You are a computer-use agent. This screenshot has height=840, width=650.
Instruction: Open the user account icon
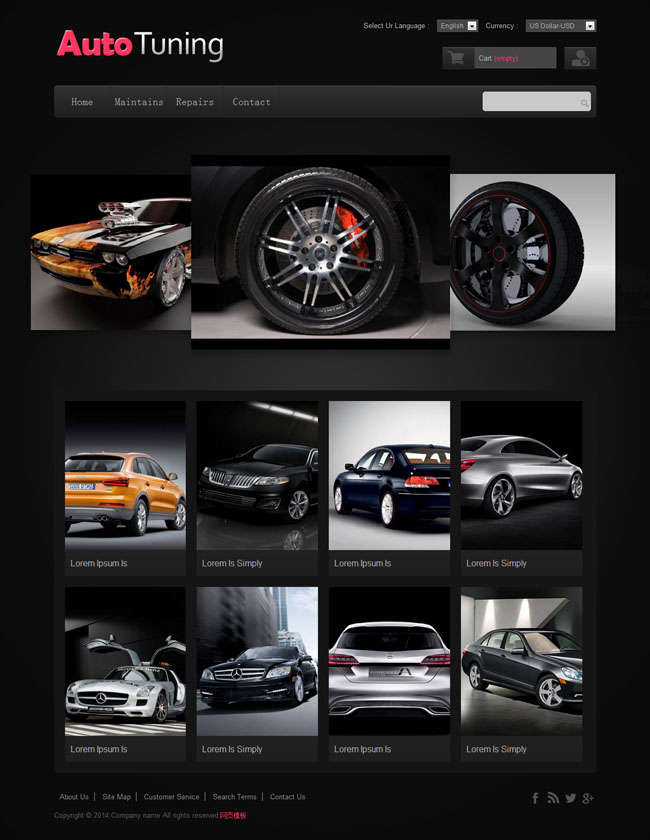(x=580, y=58)
